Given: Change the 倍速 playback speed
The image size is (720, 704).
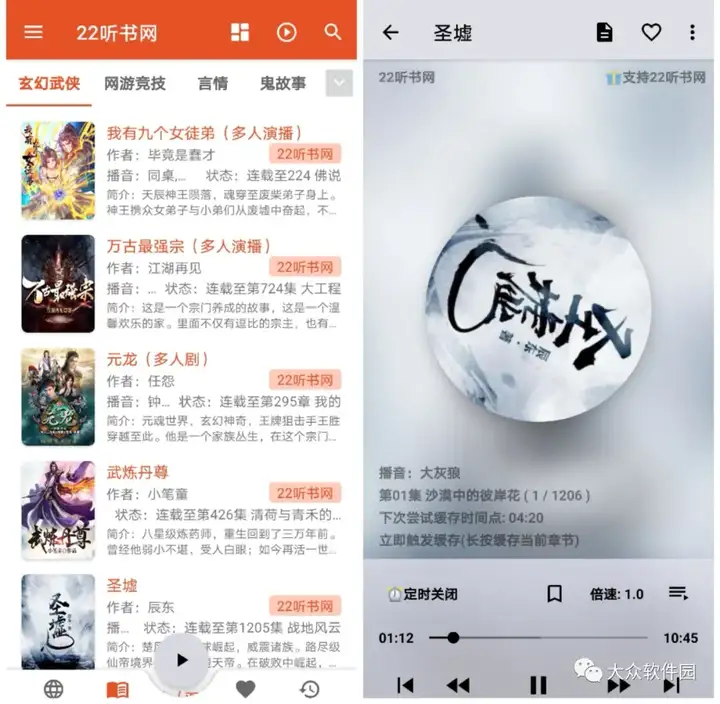Looking at the screenshot, I should 616,594.
